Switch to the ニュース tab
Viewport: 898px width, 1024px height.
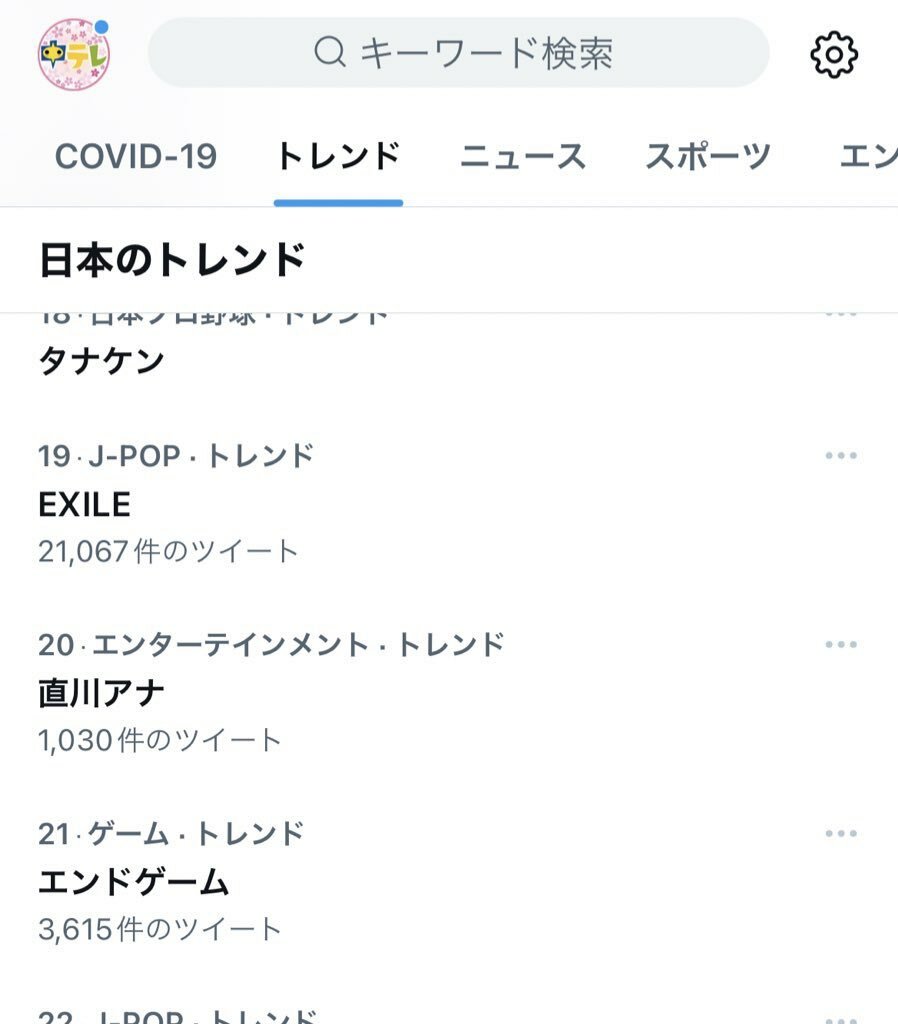(x=522, y=157)
